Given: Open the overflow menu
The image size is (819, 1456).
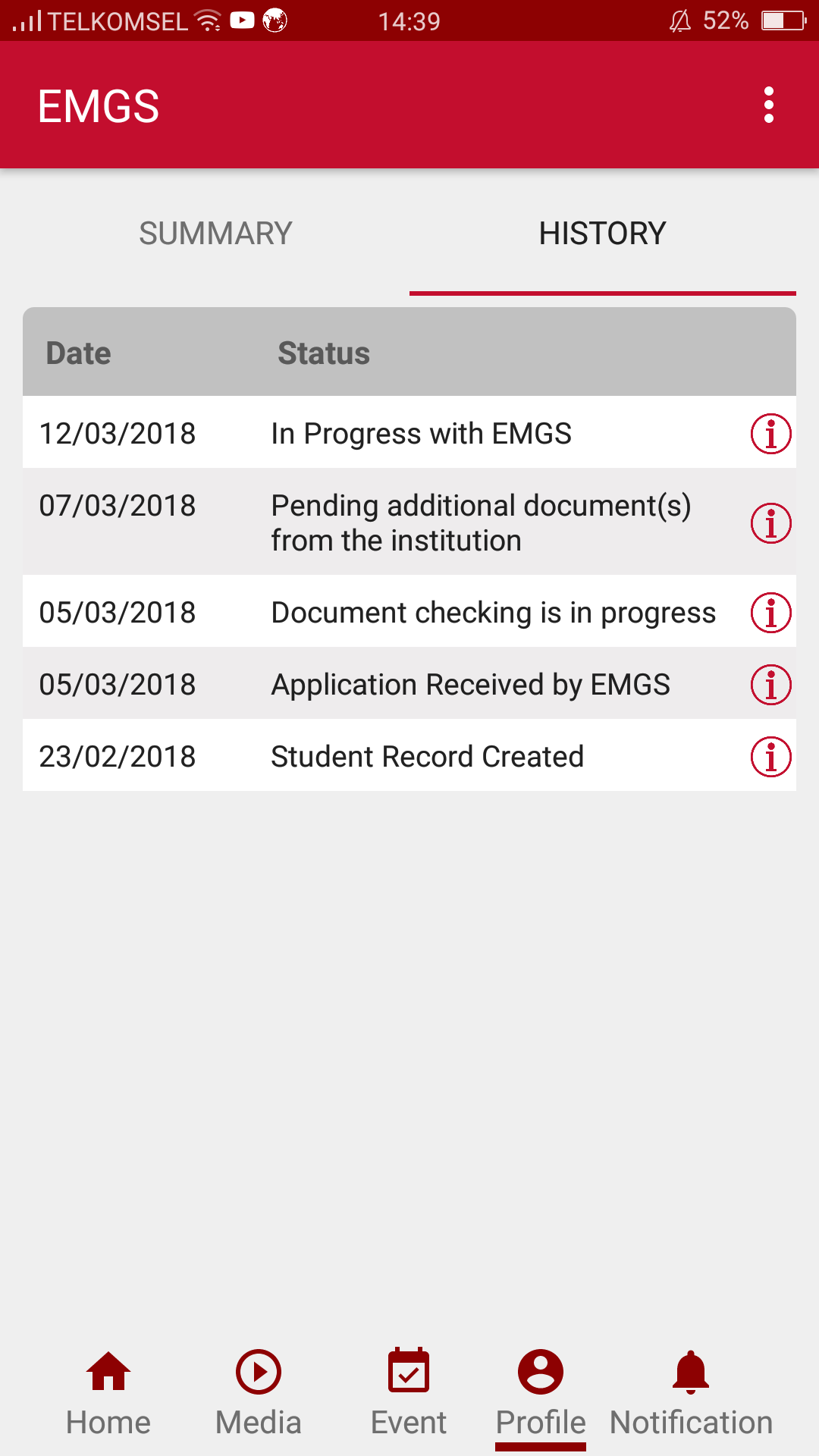Looking at the screenshot, I should (x=769, y=105).
